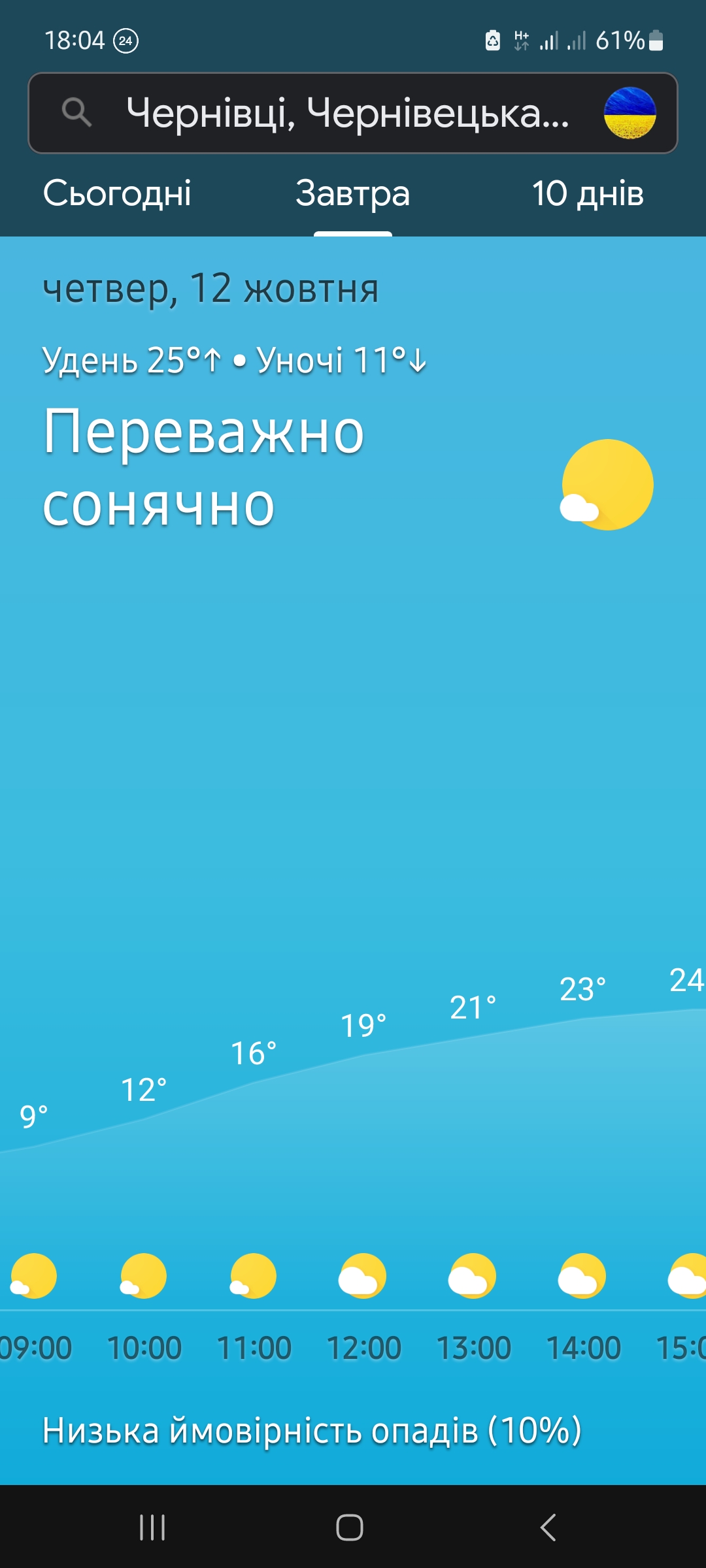Open the profile avatar with Ukrainian flag
The width and height of the screenshot is (706, 1568).
(x=630, y=113)
